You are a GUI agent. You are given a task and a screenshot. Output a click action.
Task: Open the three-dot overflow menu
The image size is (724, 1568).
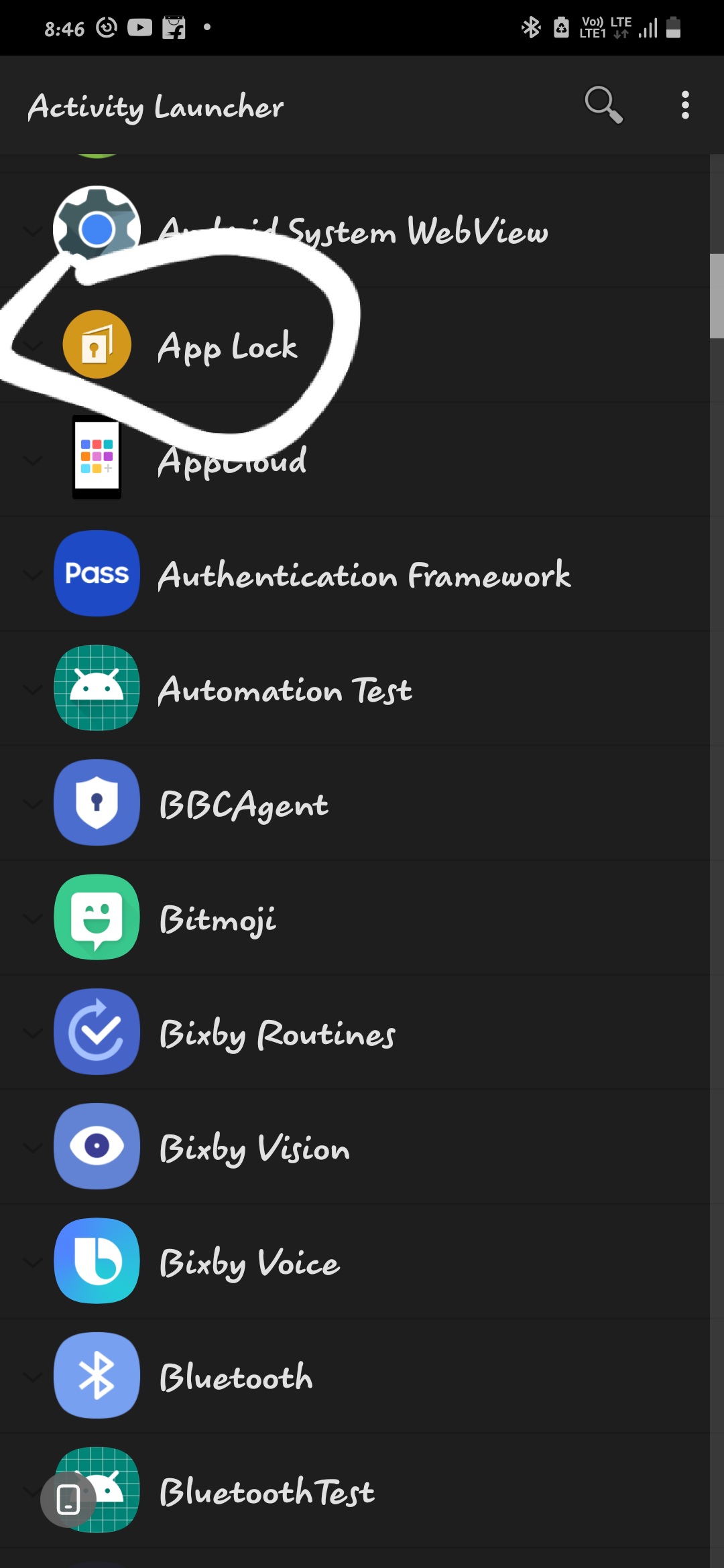(x=684, y=105)
